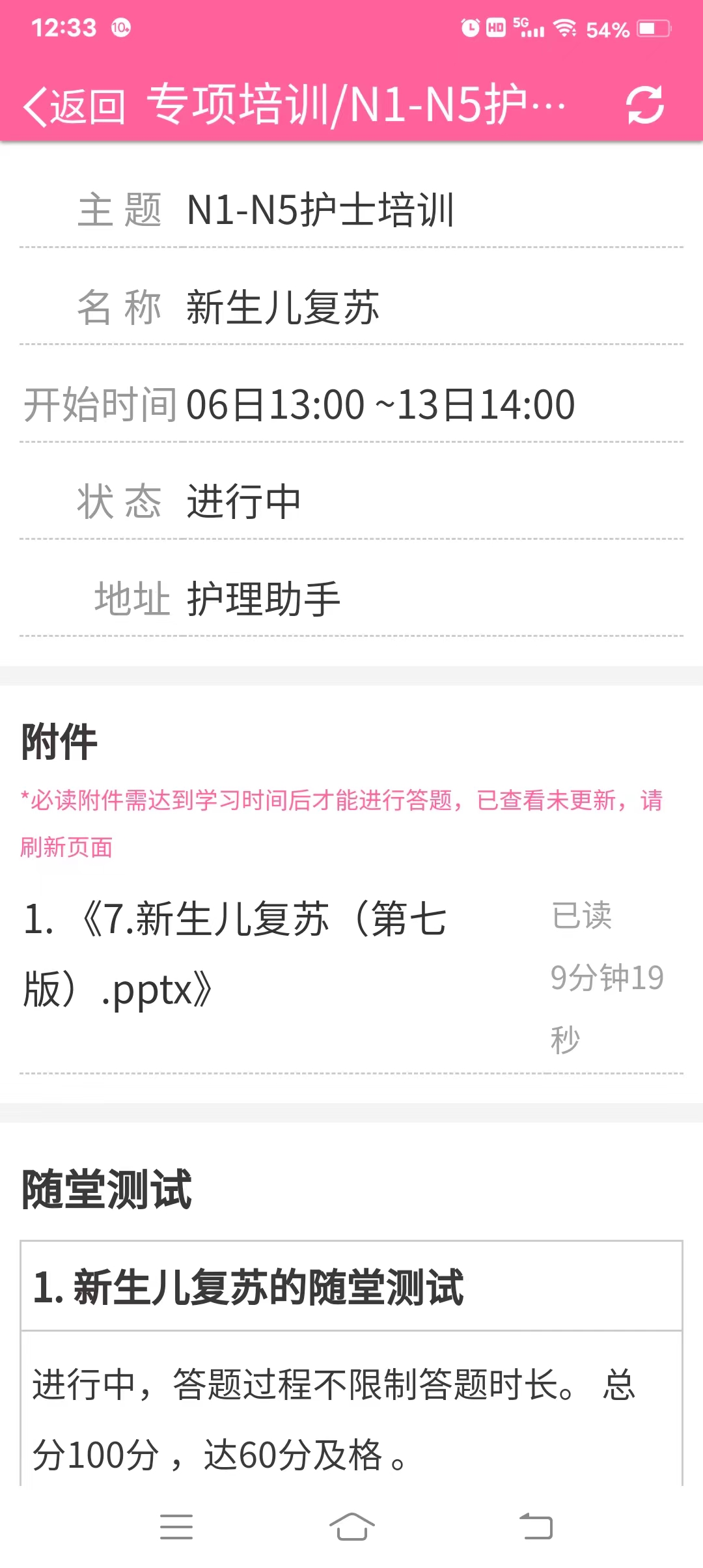Open the 新生儿复苏 pptx attachment
The width and height of the screenshot is (703, 1568).
point(234,954)
